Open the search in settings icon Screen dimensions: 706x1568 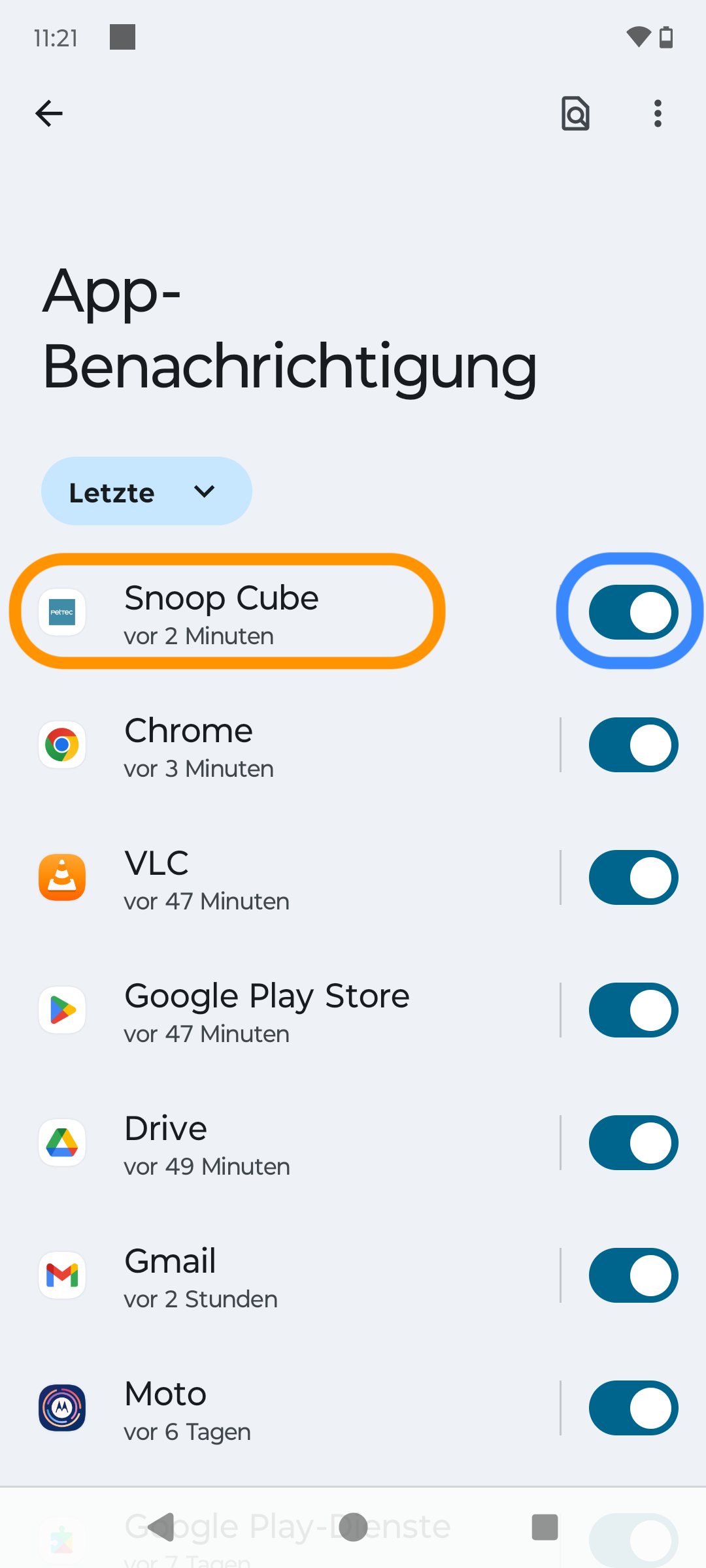[x=575, y=114]
